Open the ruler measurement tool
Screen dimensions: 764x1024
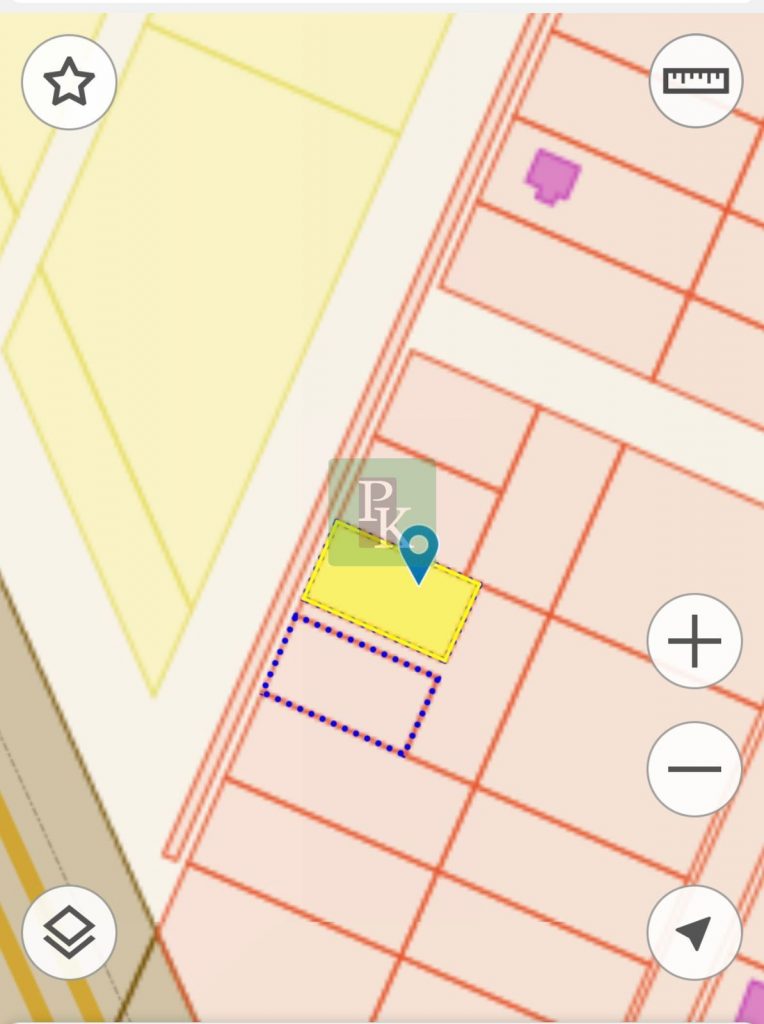(696, 80)
